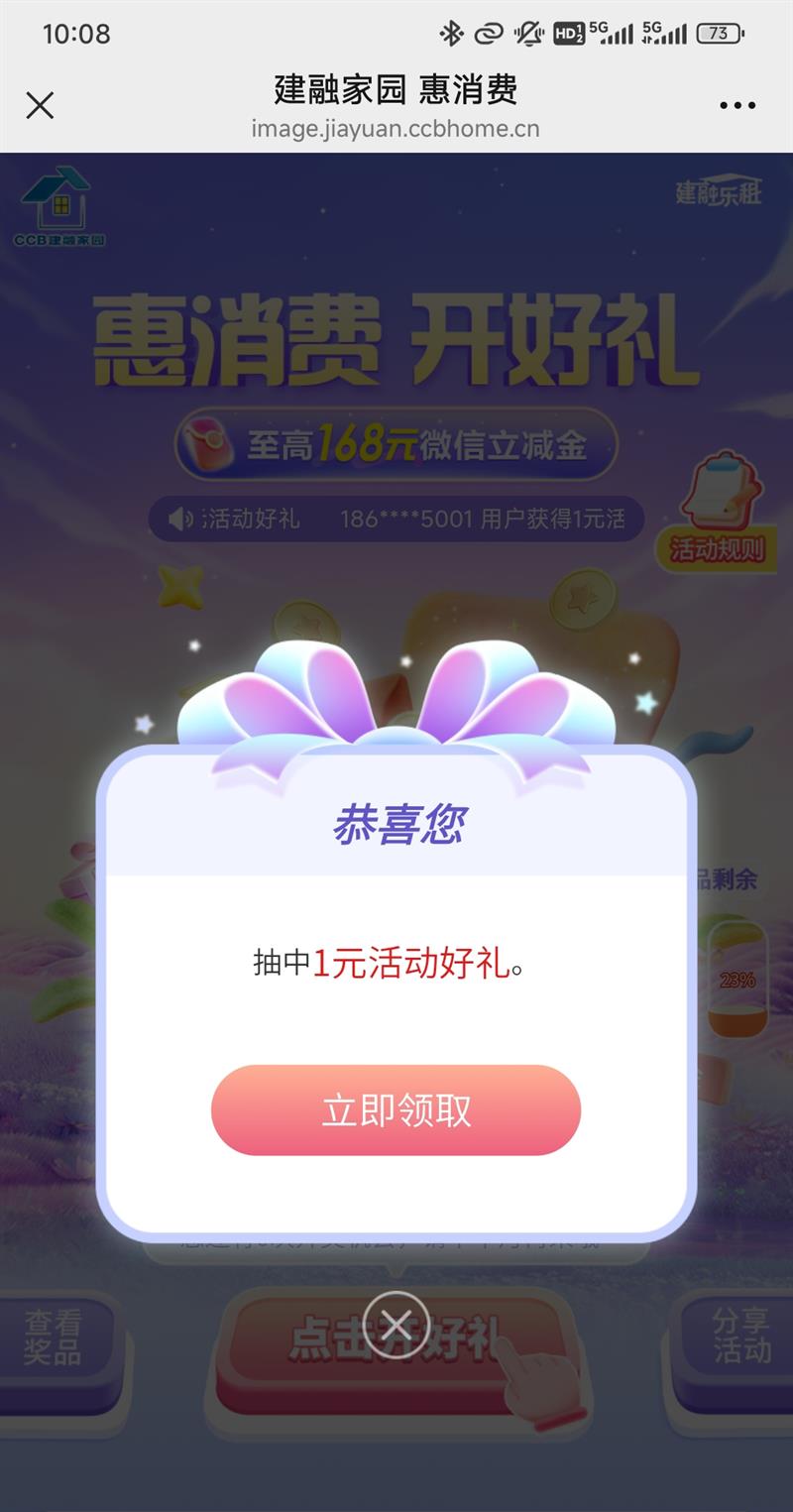Click the 至高168元微信立减金 banner
This screenshot has width=793, height=1512.
[x=395, y=443]
